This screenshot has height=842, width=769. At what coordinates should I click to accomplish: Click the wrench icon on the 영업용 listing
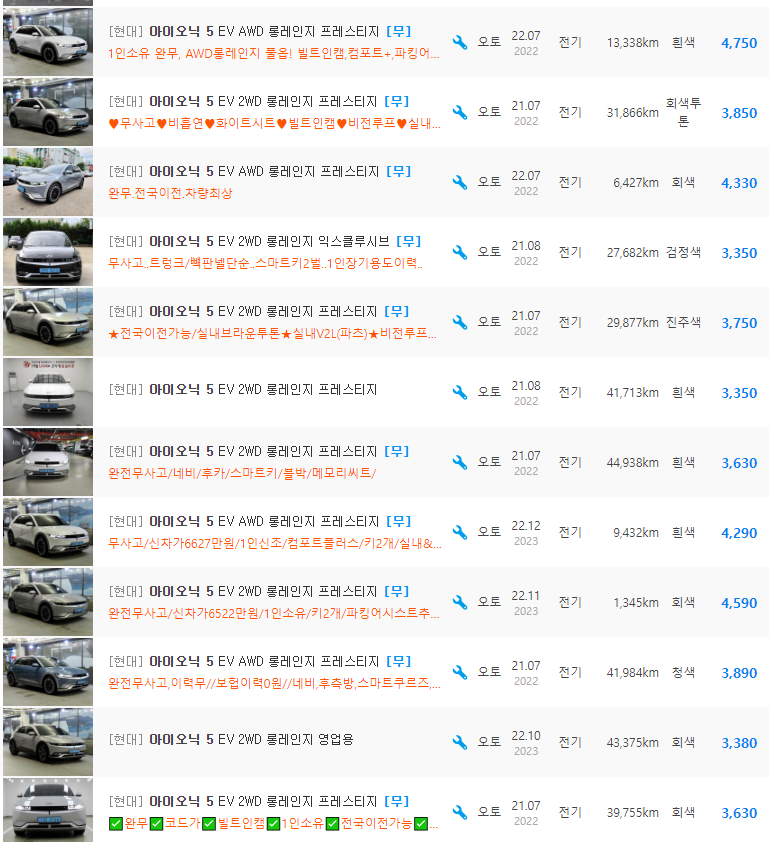tap(460, 741)
